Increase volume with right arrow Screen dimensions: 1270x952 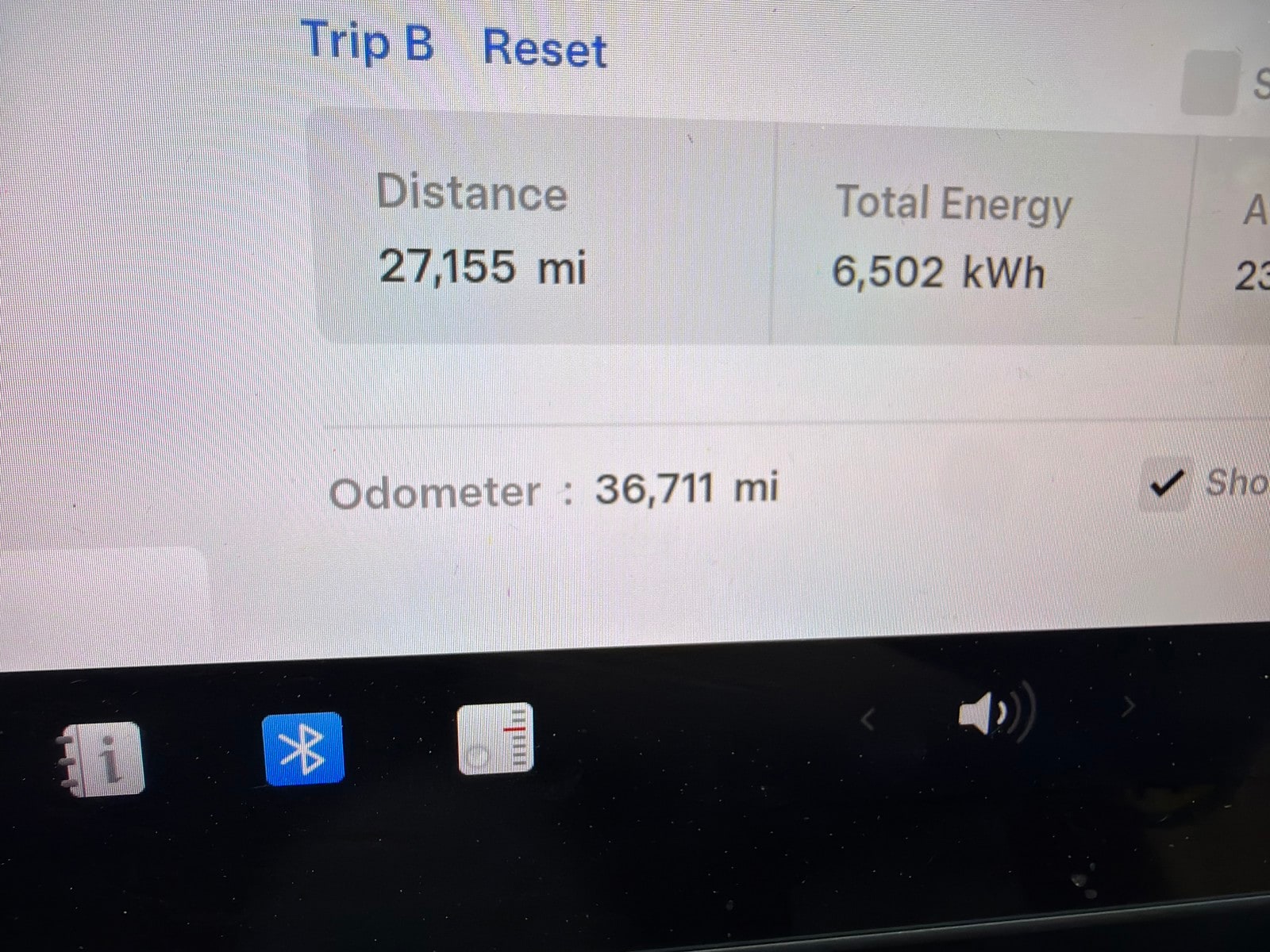1128,705
